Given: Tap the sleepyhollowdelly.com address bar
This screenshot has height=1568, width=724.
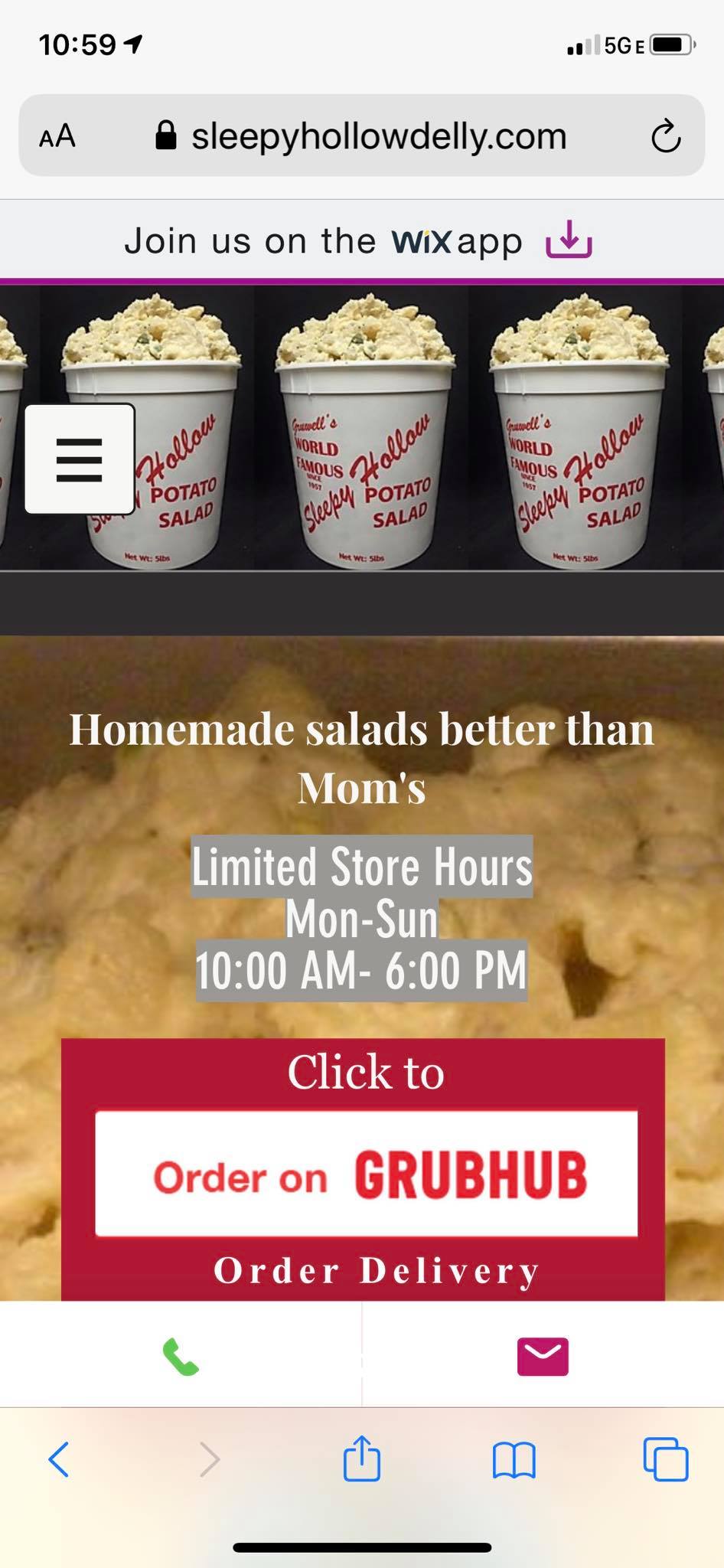Looking at the screenshot, I should tap(378, 137).
